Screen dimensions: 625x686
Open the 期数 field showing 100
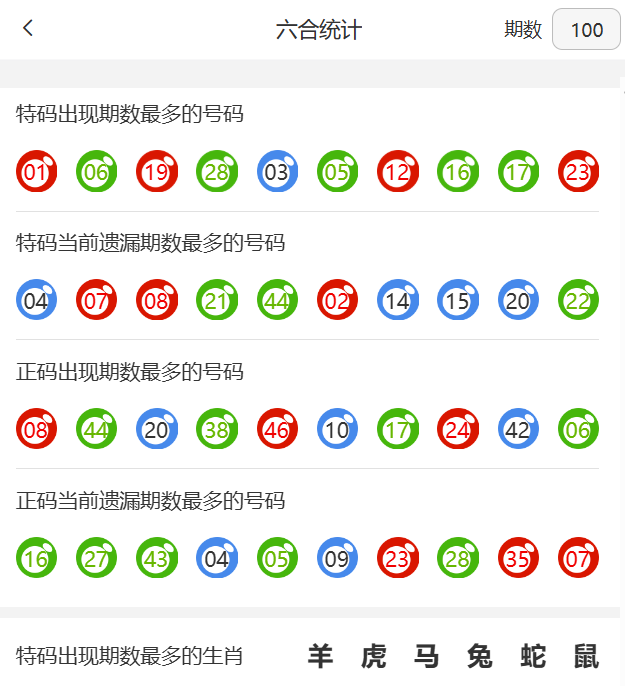[586, 30]
